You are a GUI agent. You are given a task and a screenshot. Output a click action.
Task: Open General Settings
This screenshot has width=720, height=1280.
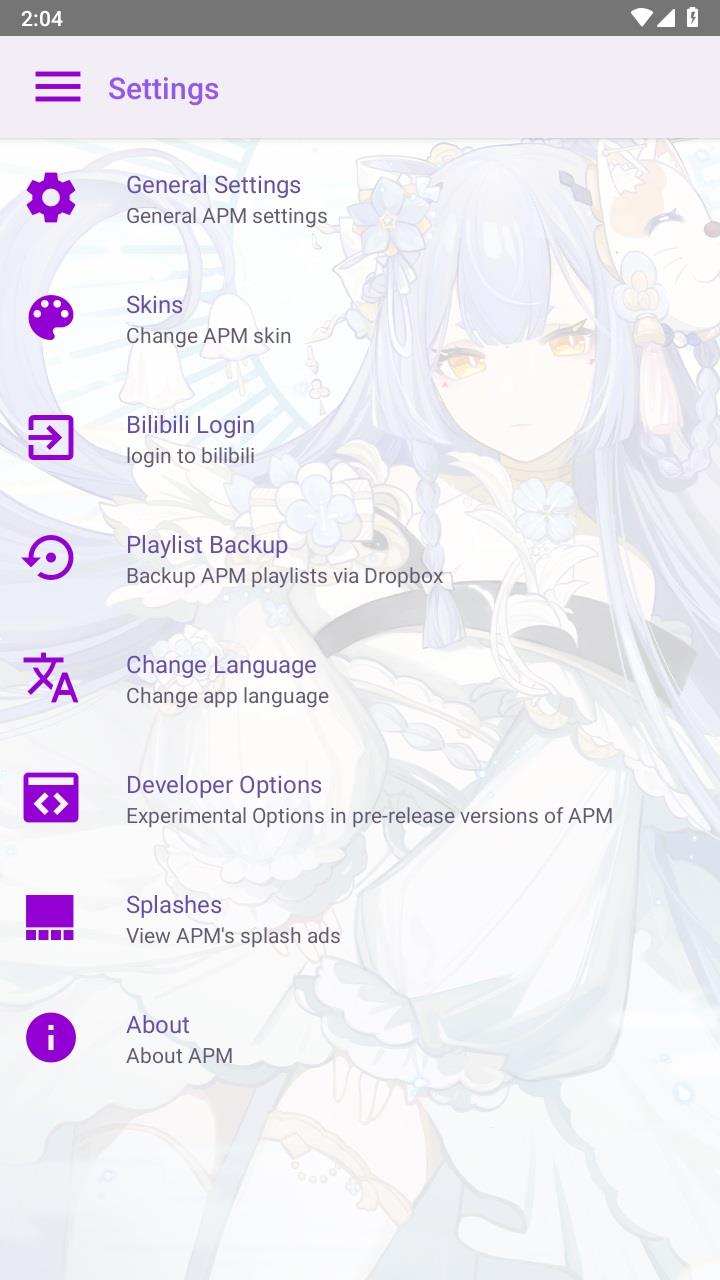213,198
